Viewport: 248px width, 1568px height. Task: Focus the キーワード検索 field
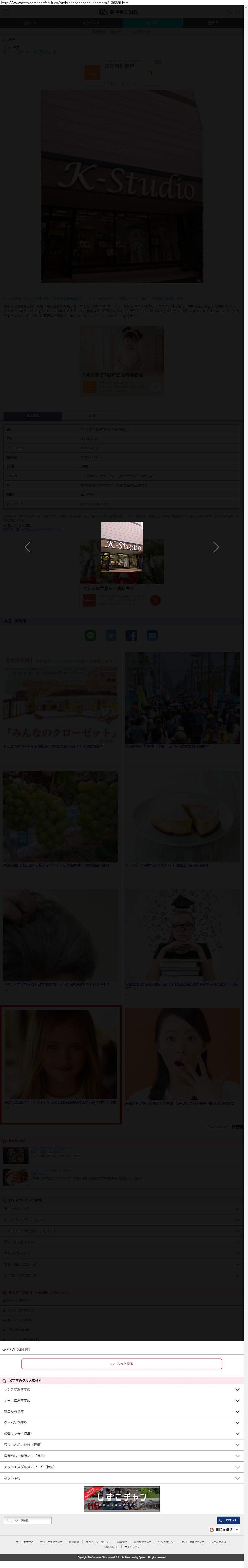coord(28,1520)
